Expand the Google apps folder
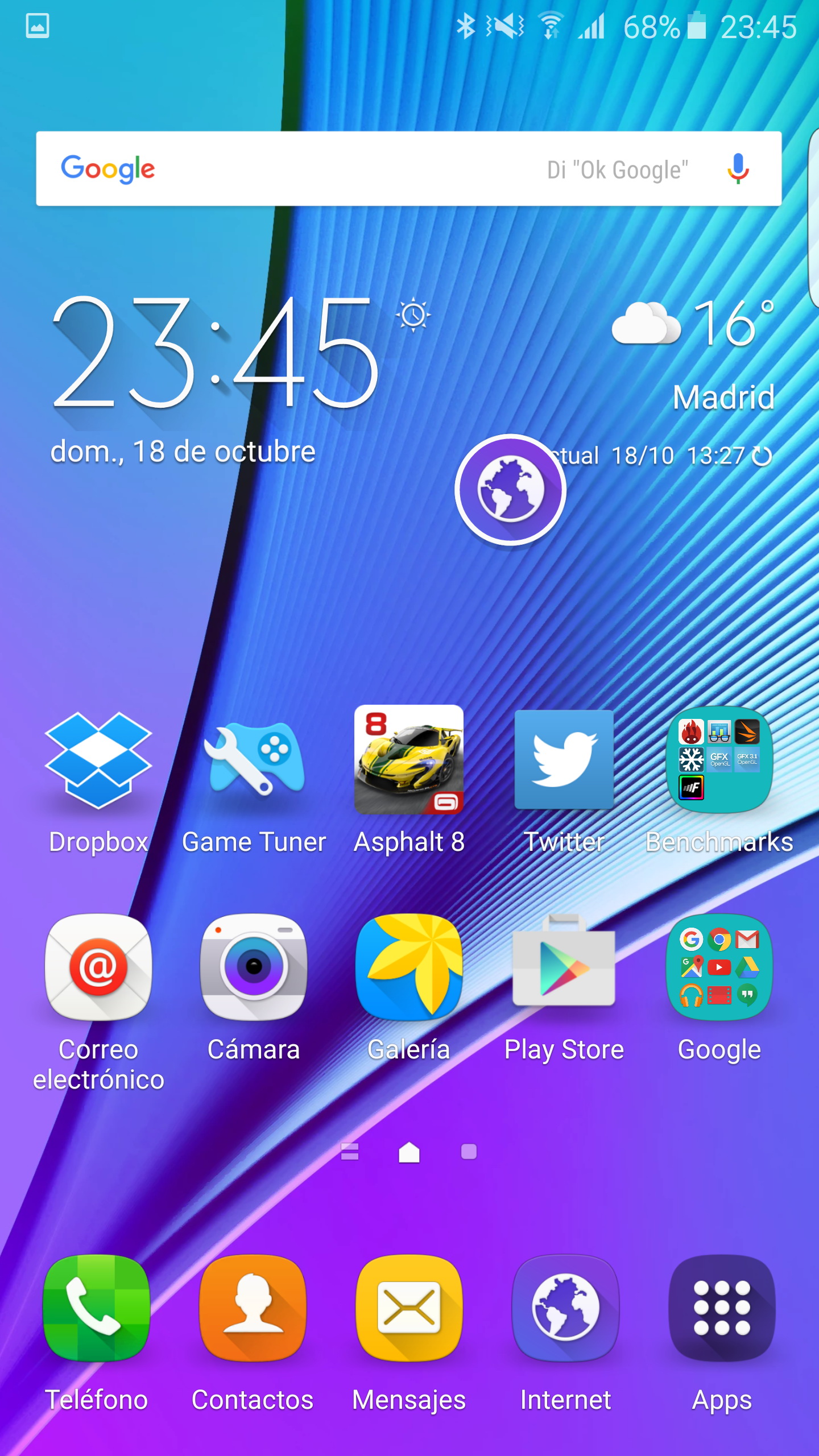 click(x=719, y=967)
